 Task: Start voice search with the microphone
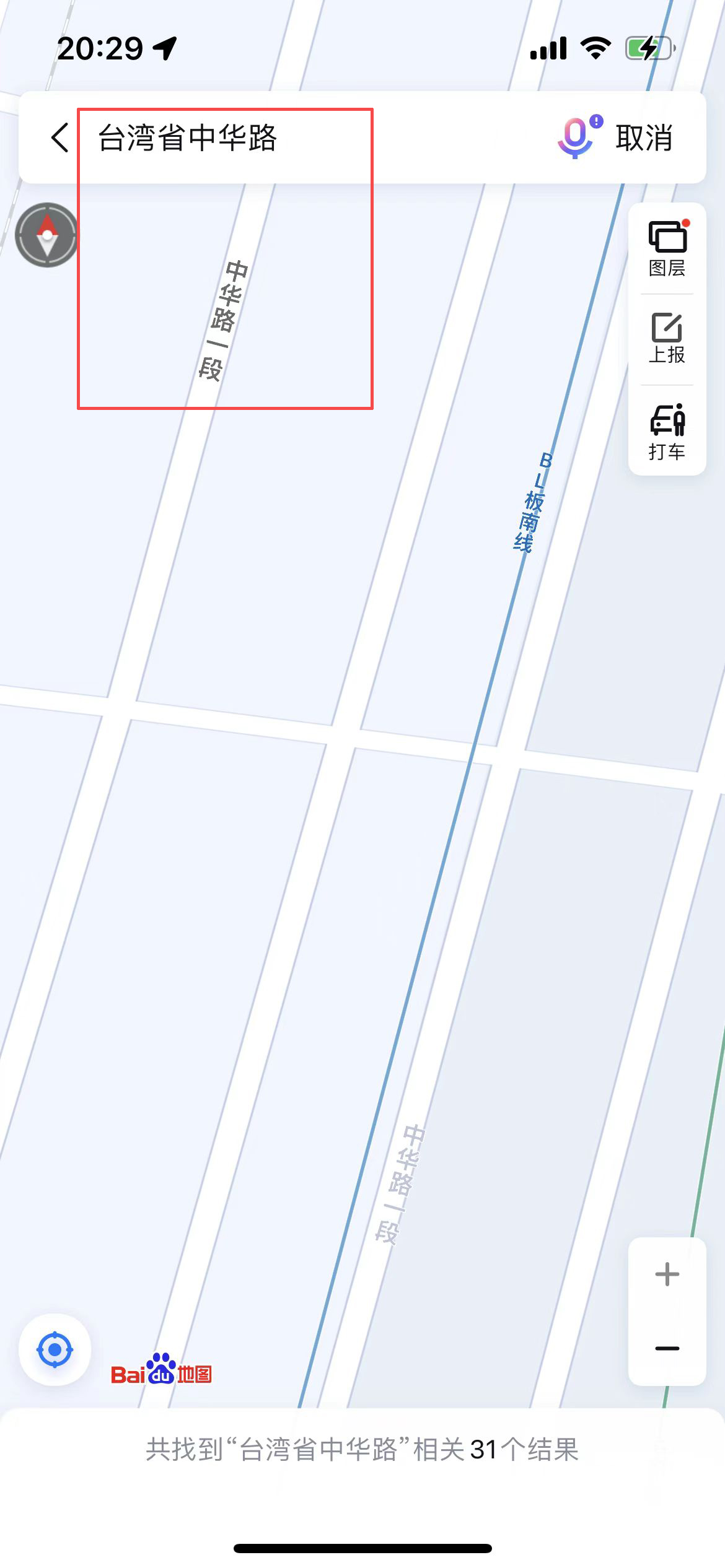click(576, 137)
